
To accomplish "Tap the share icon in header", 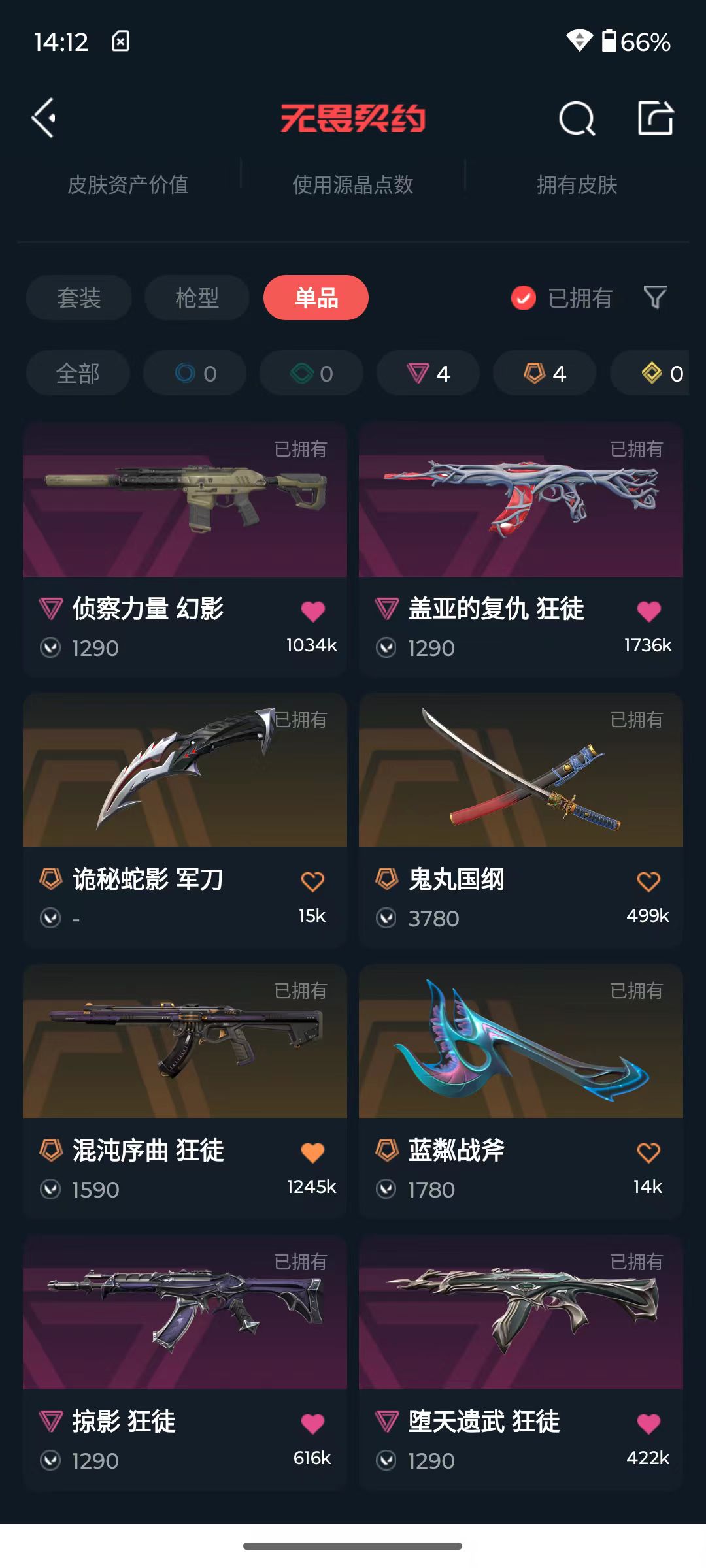I will pyautogui.click(x=656, y=118).
